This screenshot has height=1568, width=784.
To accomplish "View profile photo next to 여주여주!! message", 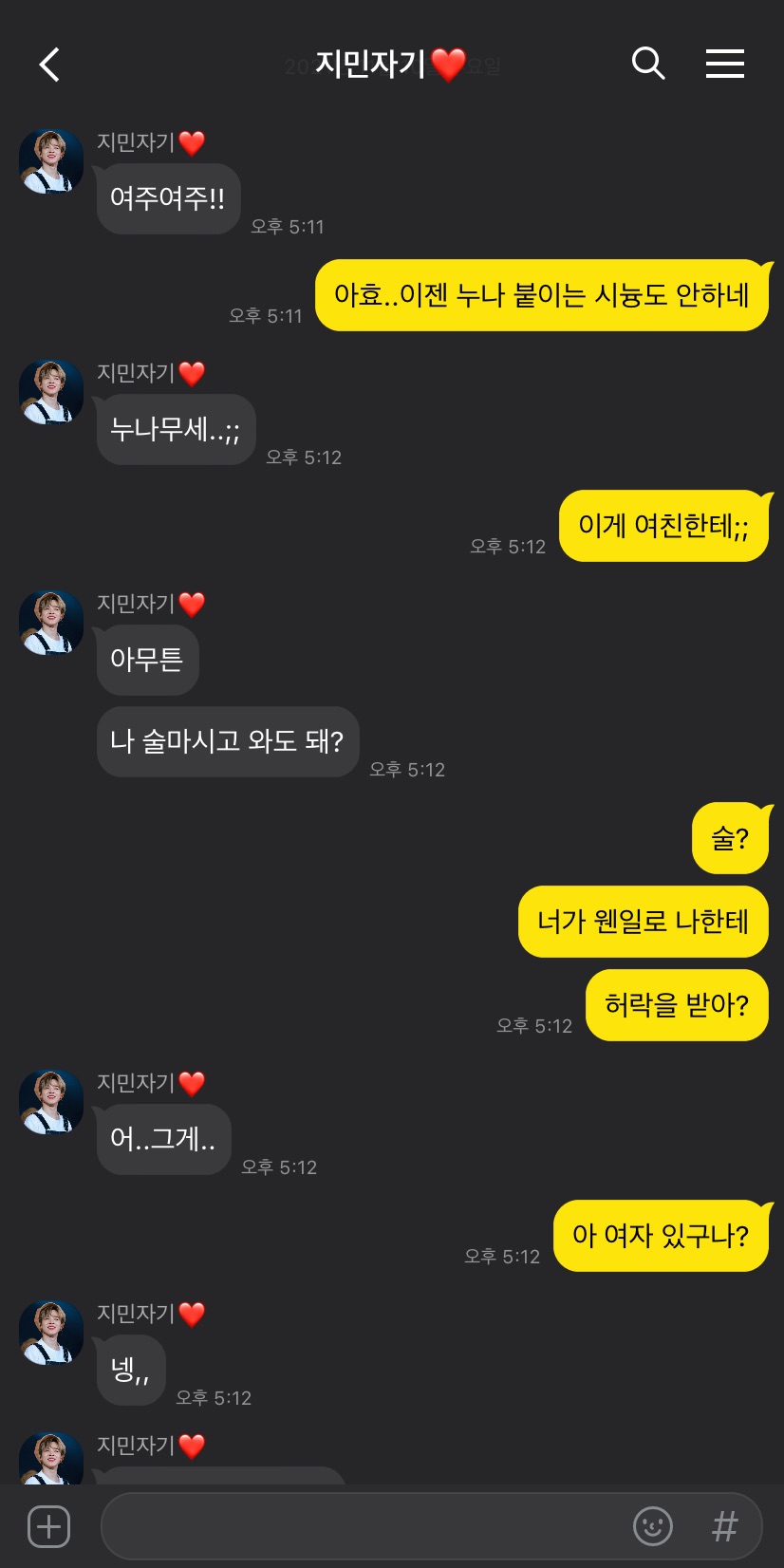I will [51, 161].
